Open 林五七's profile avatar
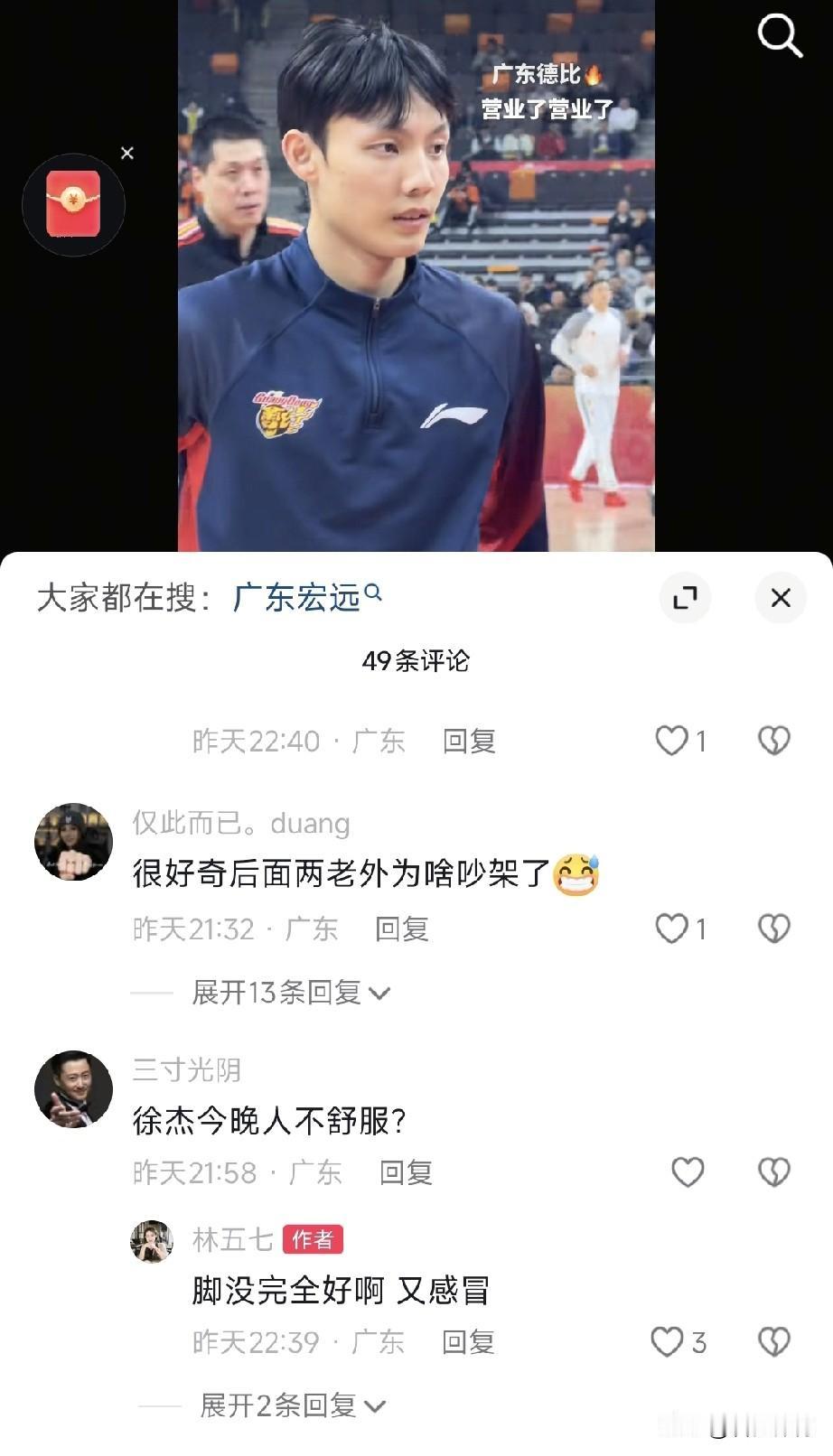This screenshot has height=1456, width=833. point(151,1241)
